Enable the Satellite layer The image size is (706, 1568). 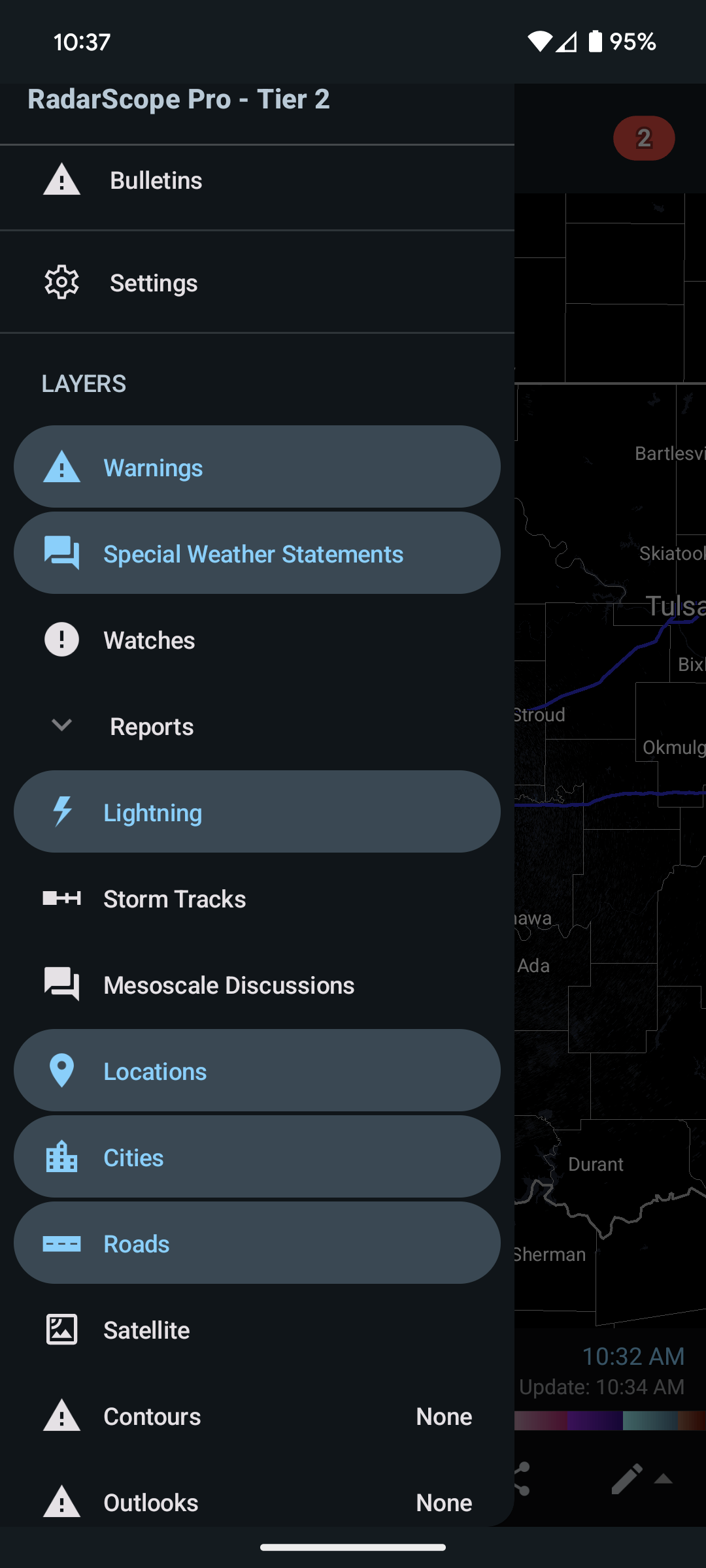[257, 1330]
